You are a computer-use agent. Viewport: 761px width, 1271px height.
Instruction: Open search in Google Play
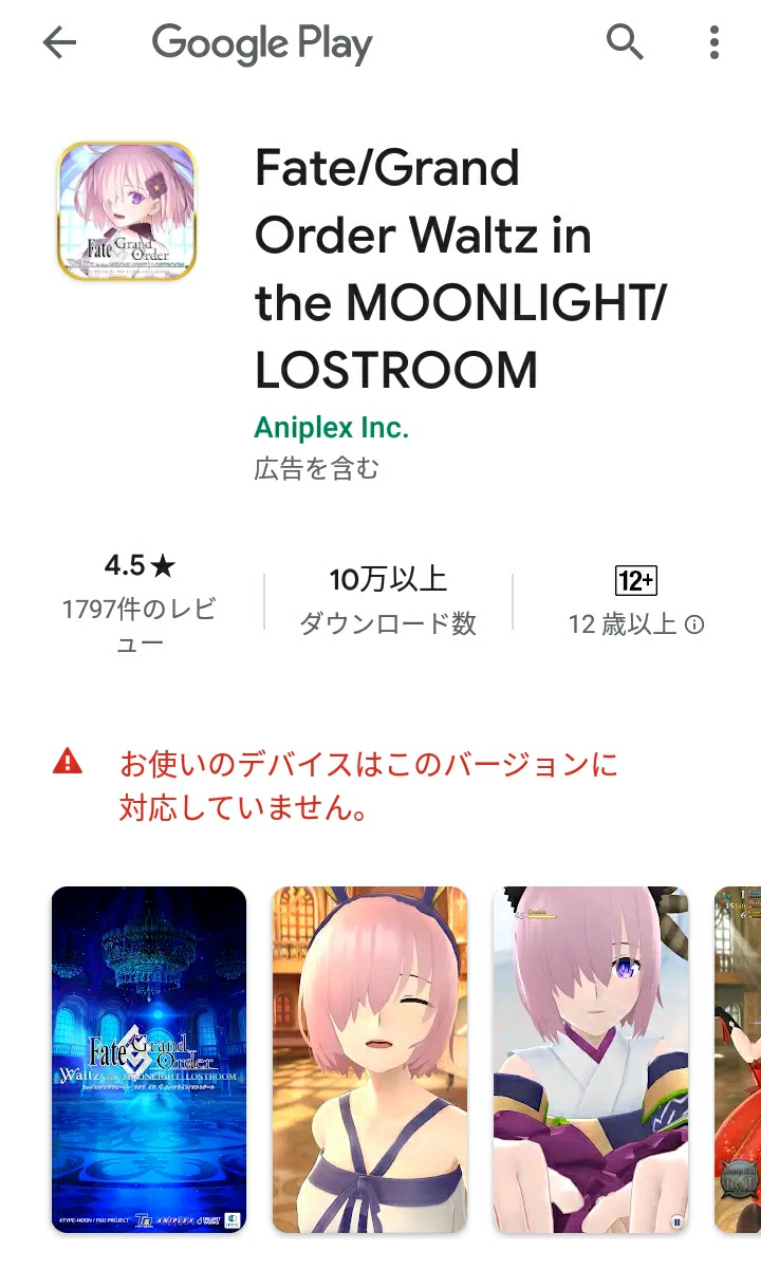point(625,43)
